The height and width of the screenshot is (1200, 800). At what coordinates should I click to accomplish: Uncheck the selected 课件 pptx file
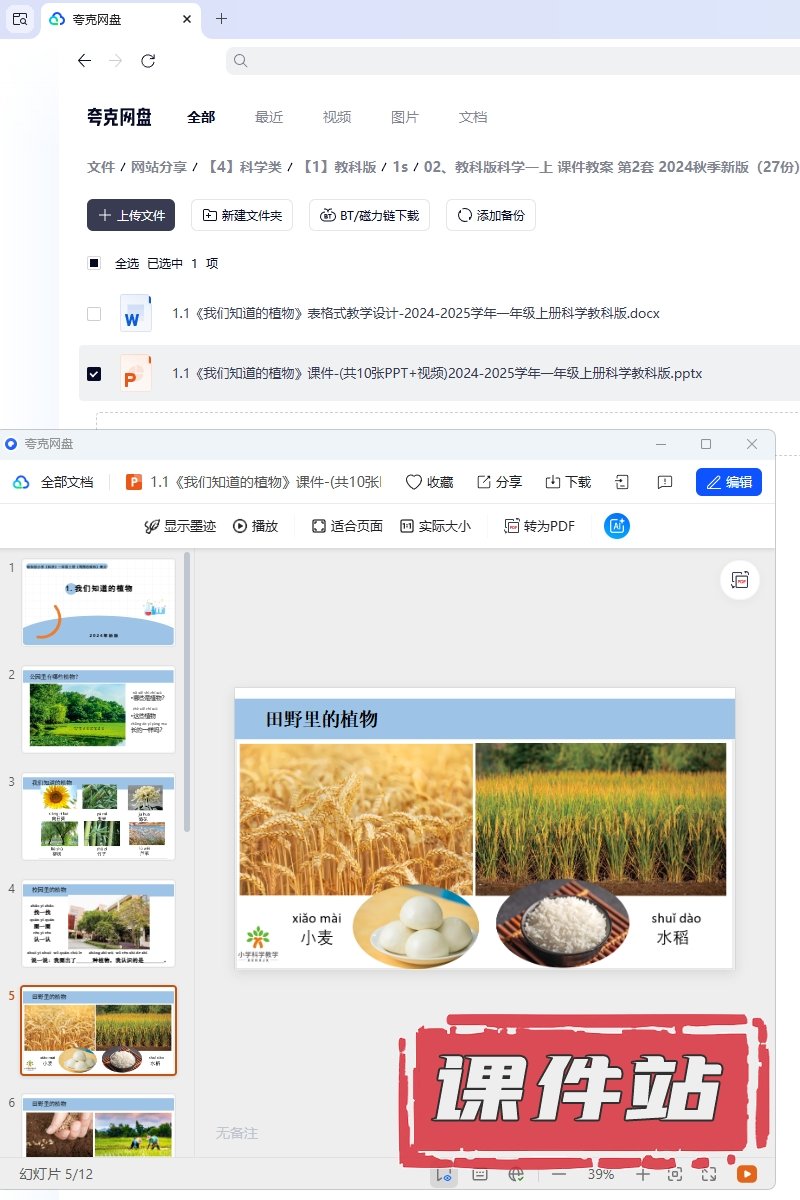pyautogui.click(x=94, y=373)
